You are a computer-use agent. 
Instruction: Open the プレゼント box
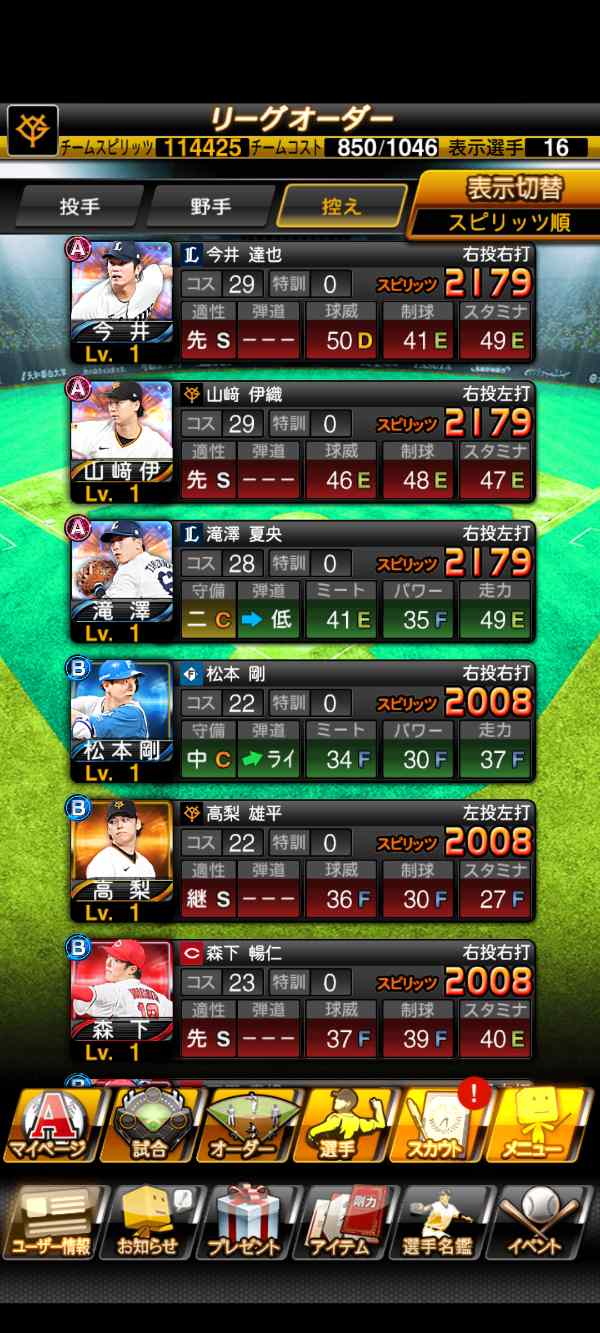249,1222
